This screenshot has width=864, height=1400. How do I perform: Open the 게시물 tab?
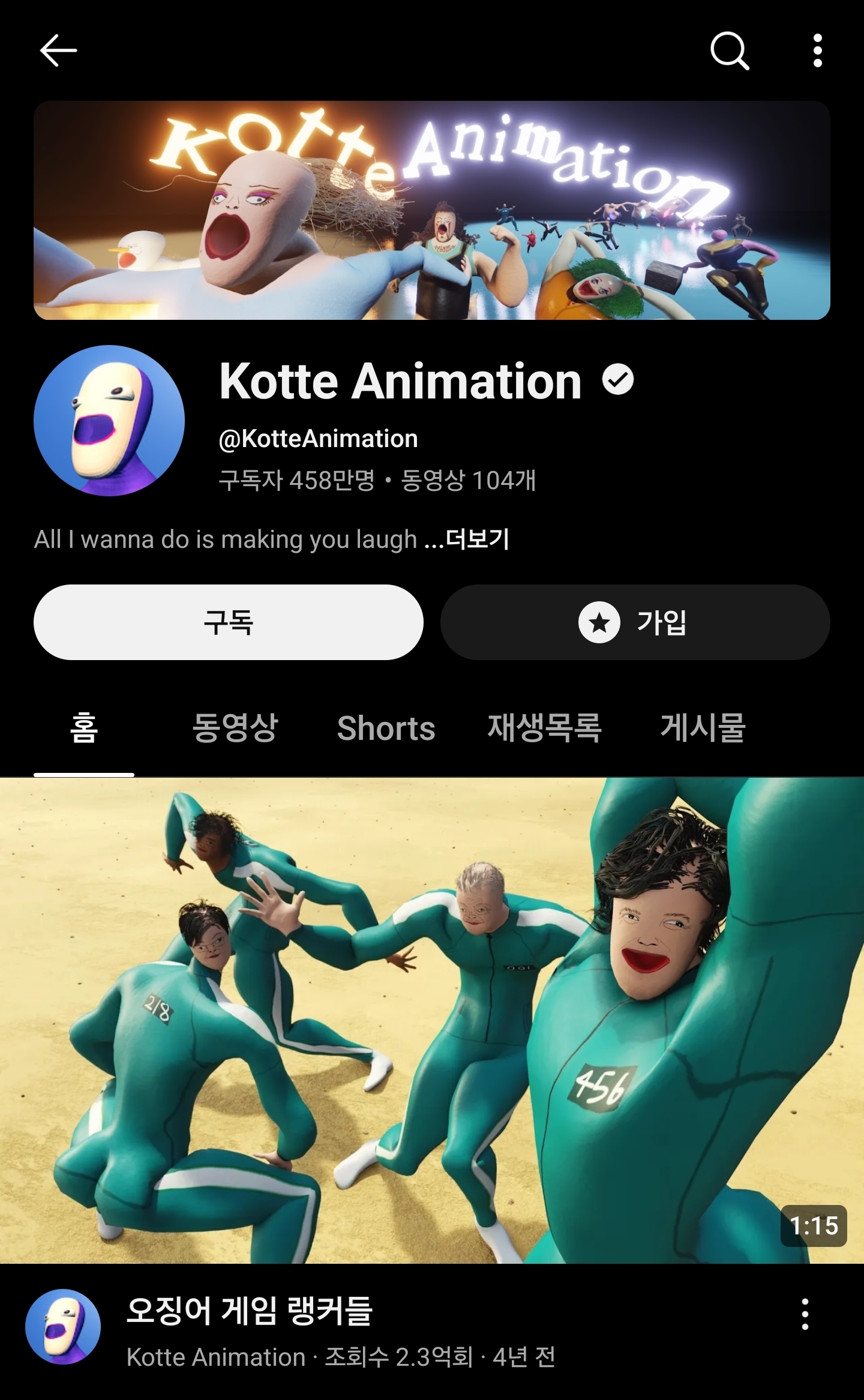703,728
